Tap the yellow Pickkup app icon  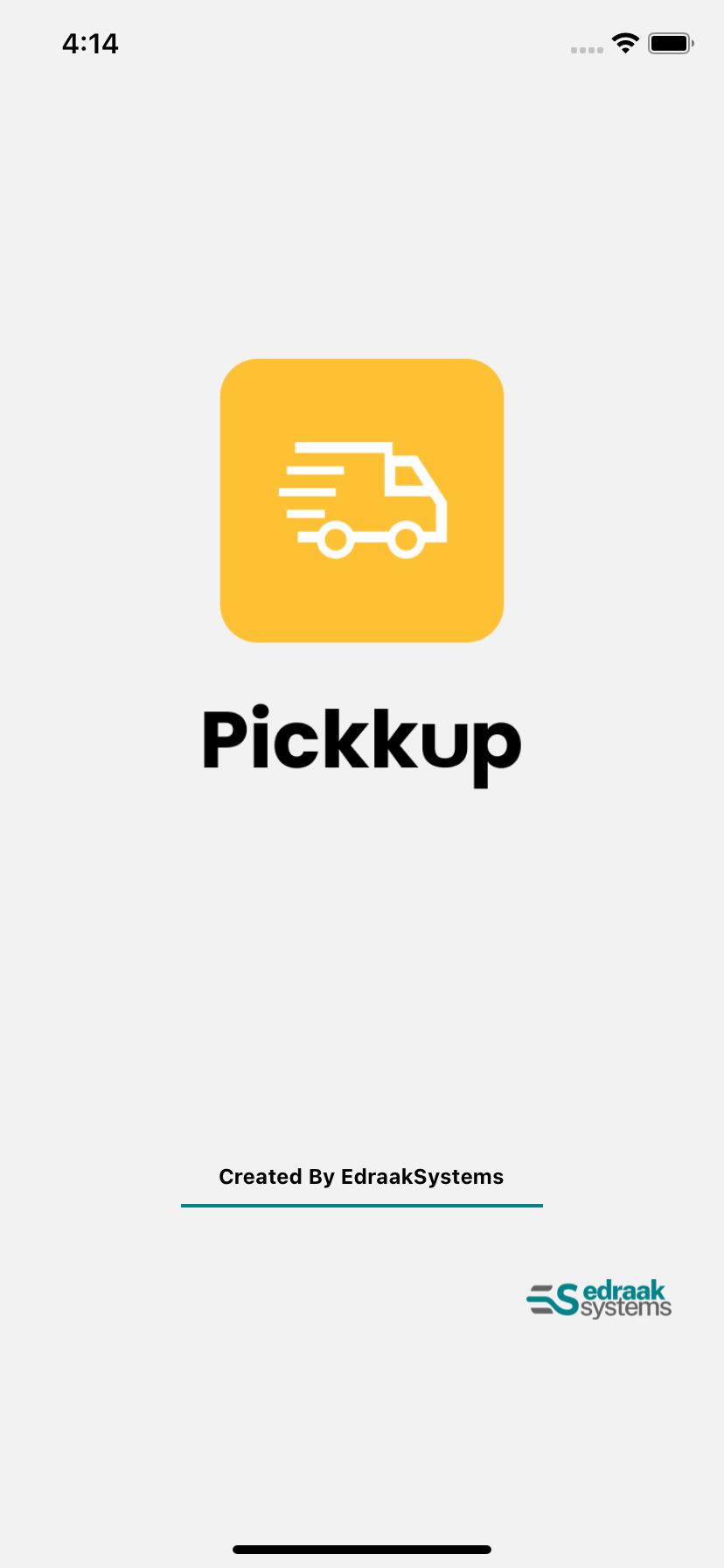[362, 500]
